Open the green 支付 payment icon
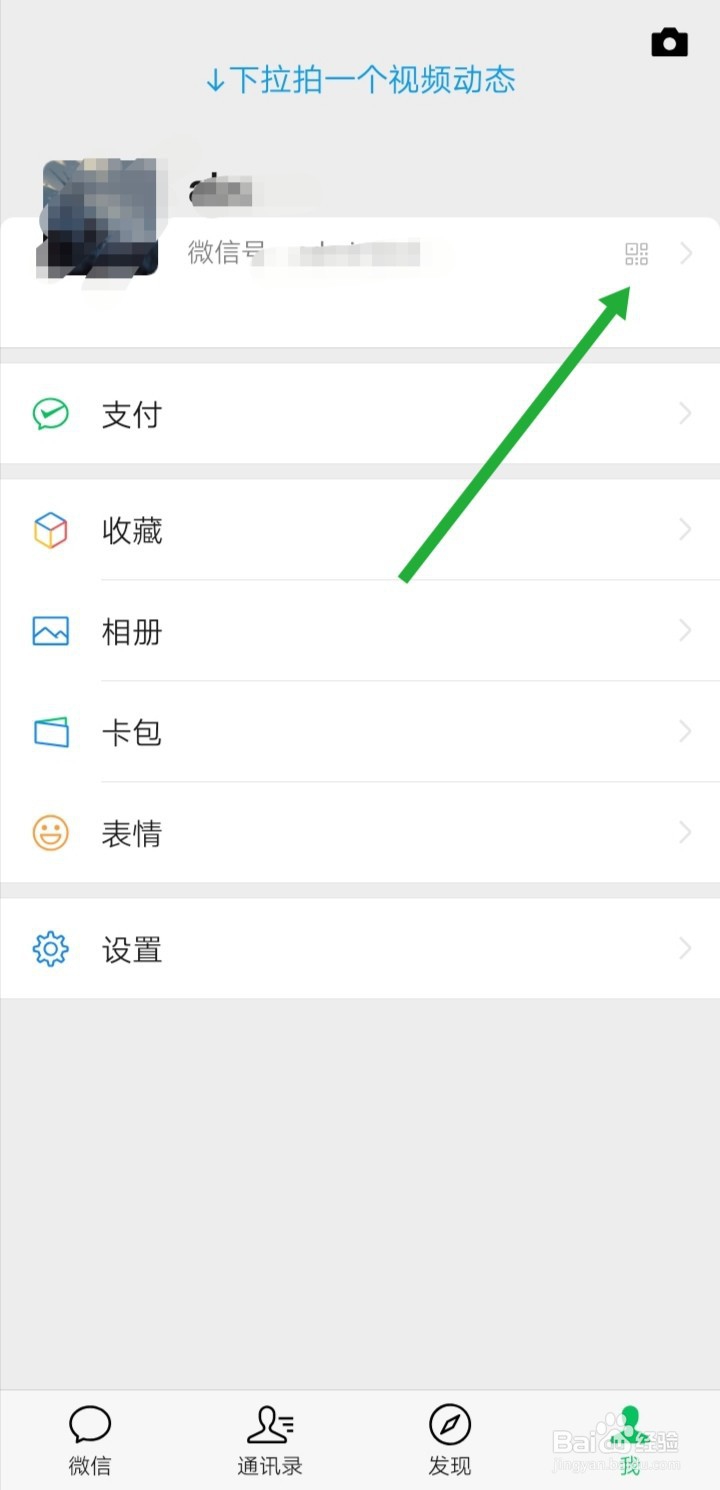Screen dimensions: 720x1490 tap(50, 413)
